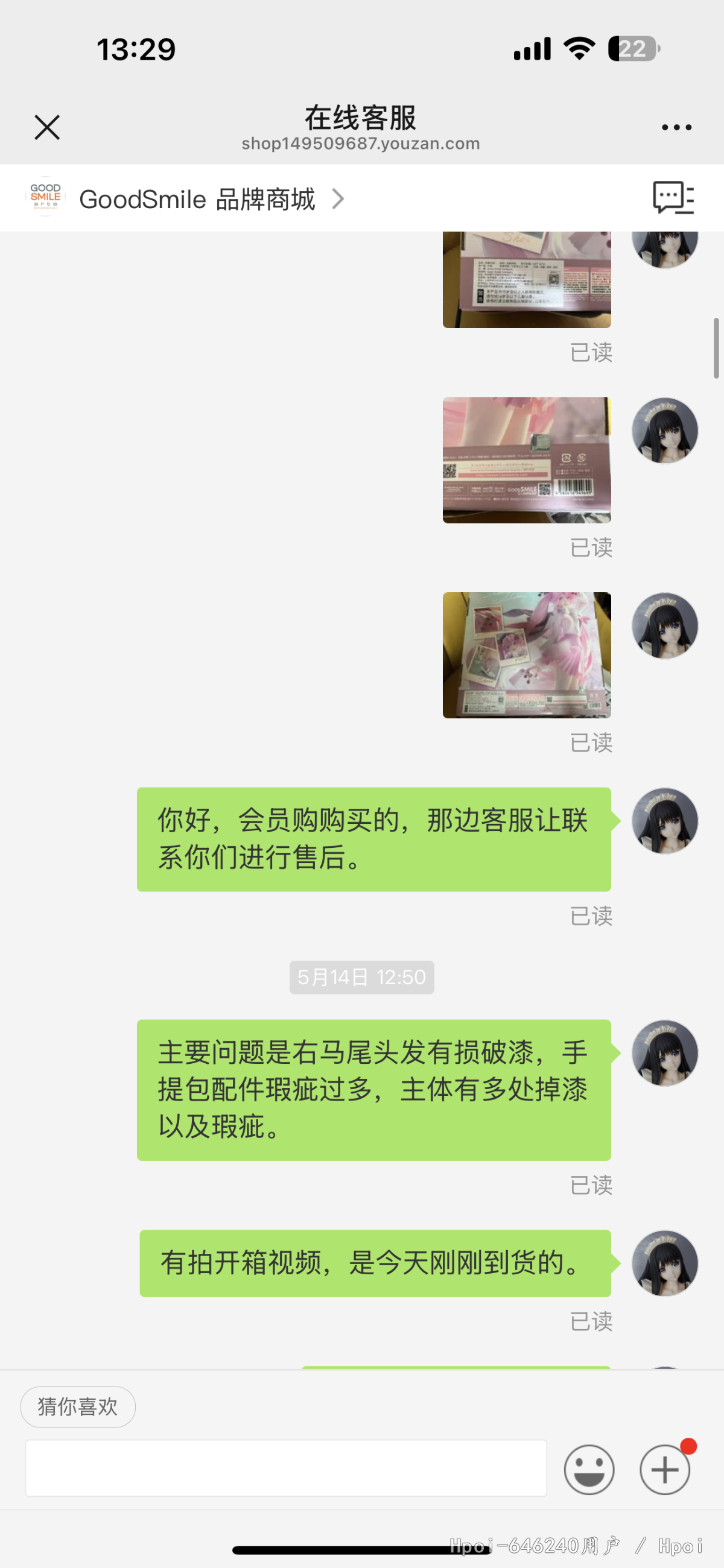
Task: View the photo with barcode label
Action: tap(527, 460)
